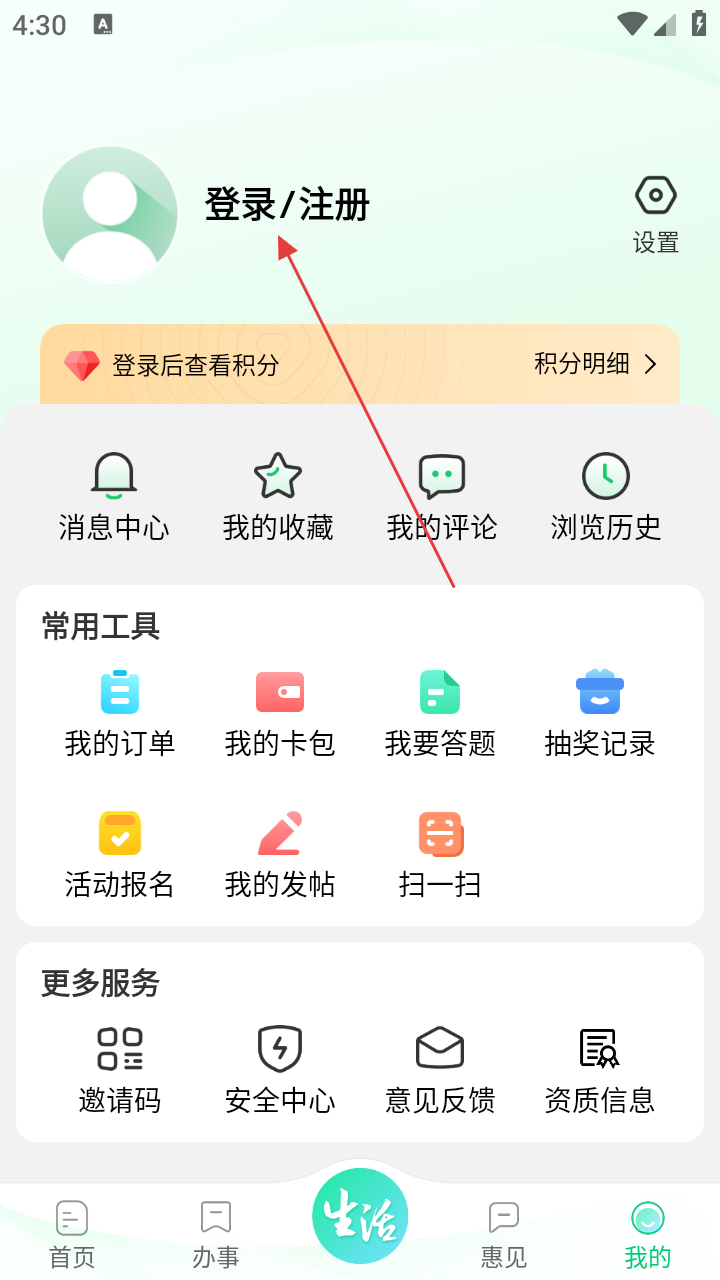
Task: Open 我的发帖 my posts
Action: coord(280,855)
